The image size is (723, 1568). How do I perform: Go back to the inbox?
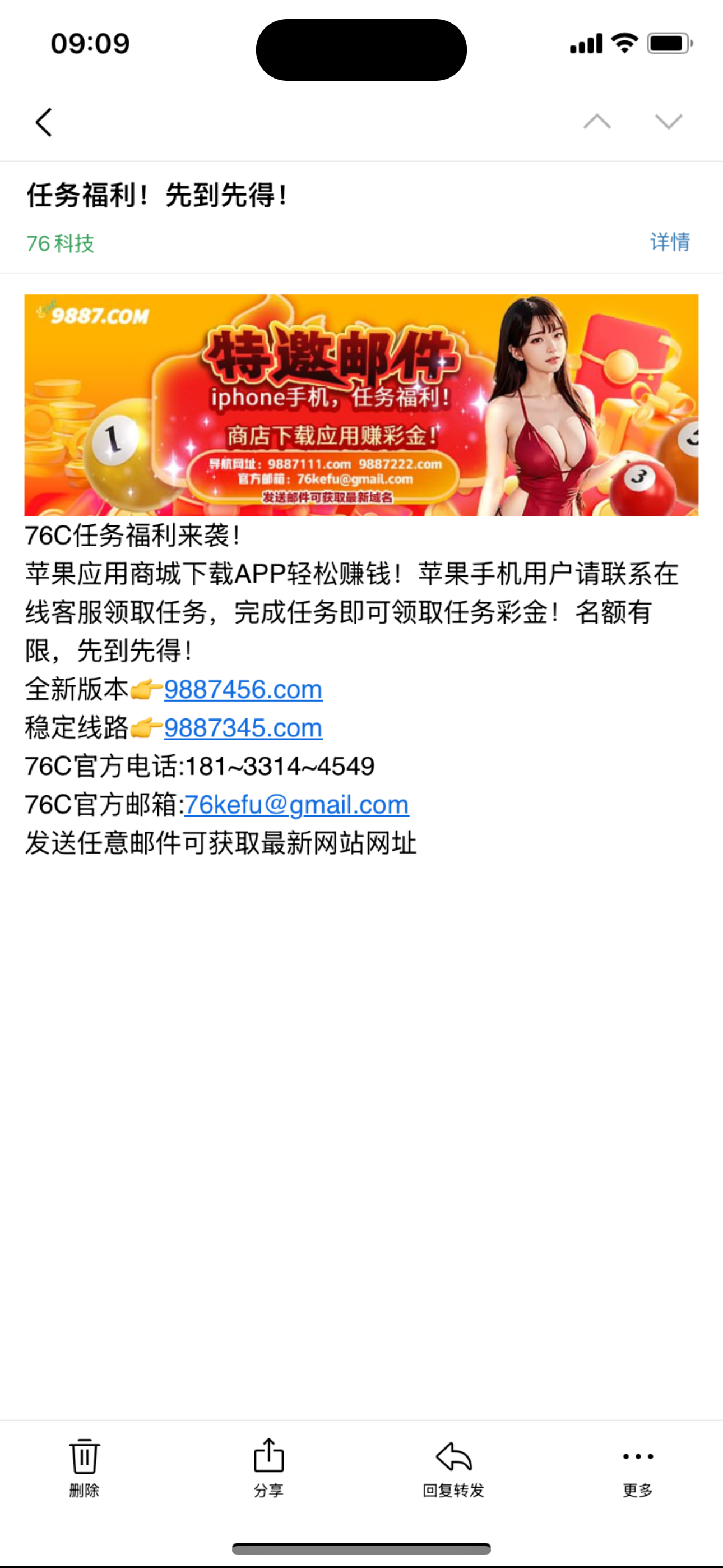44,122
